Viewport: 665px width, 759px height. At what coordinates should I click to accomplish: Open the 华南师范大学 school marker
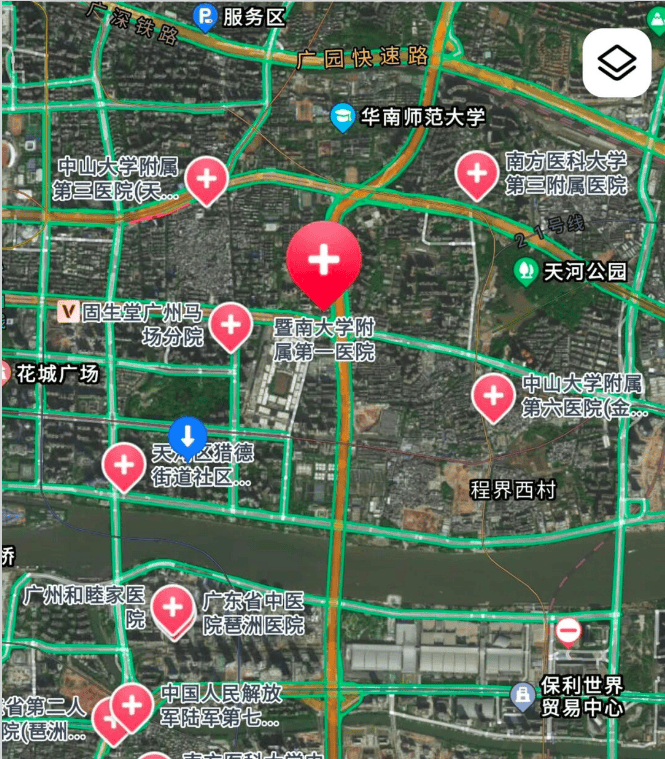[x=343, y=118]
